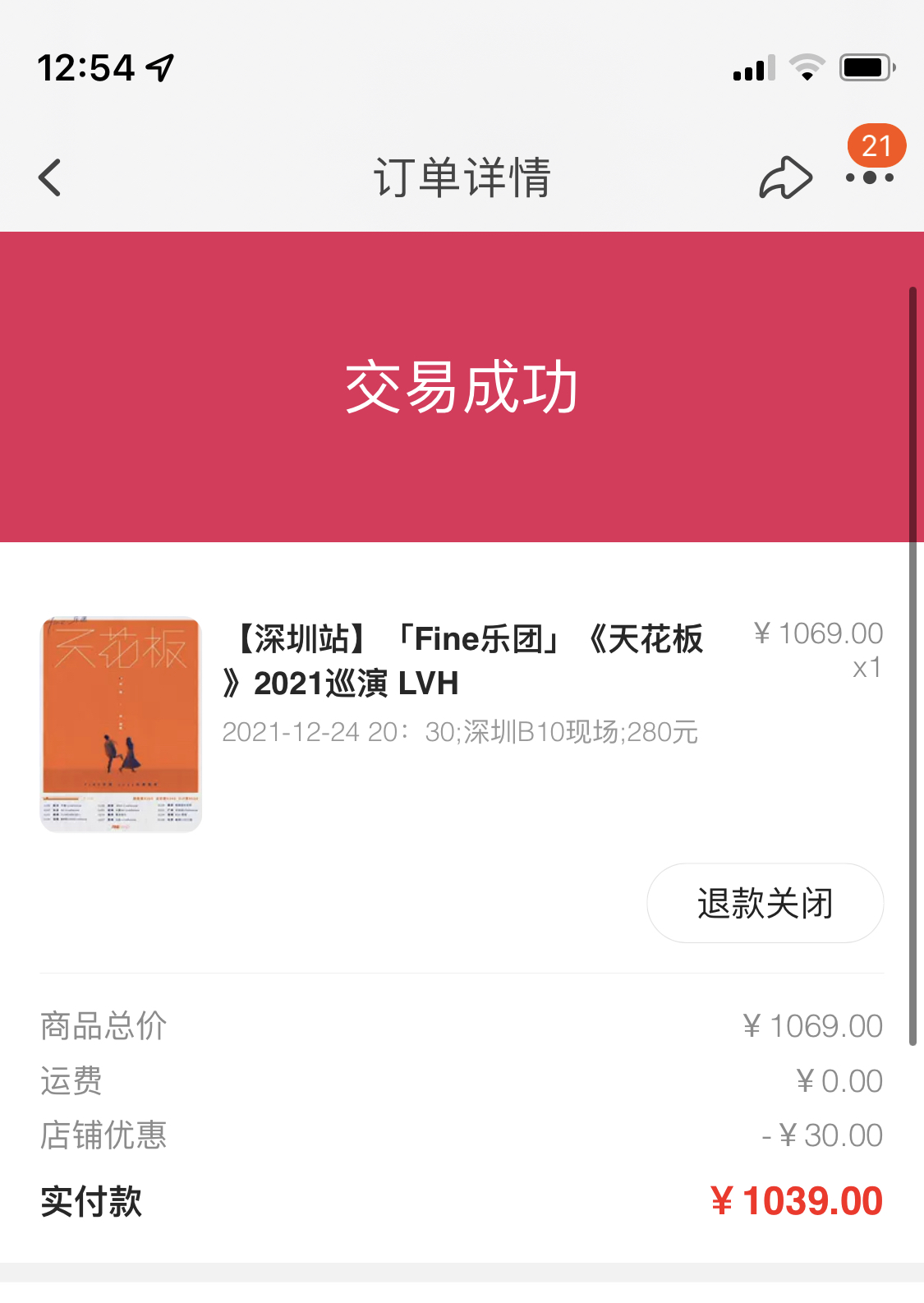Tap the cellular signal indicator
Image resolution: width=924 pixels, height=1303 pixels.
click(752, 71)
